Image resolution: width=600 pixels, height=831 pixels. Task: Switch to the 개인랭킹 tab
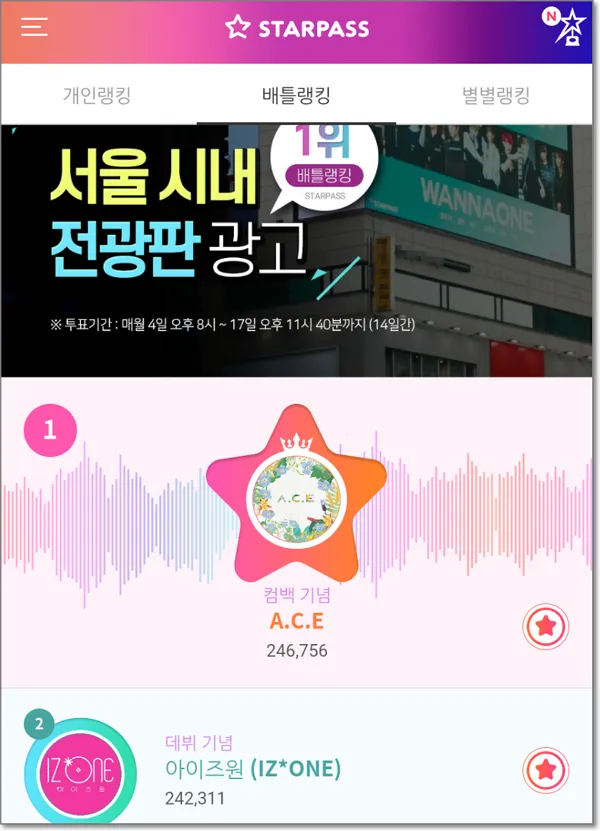(x=97, y=96)
